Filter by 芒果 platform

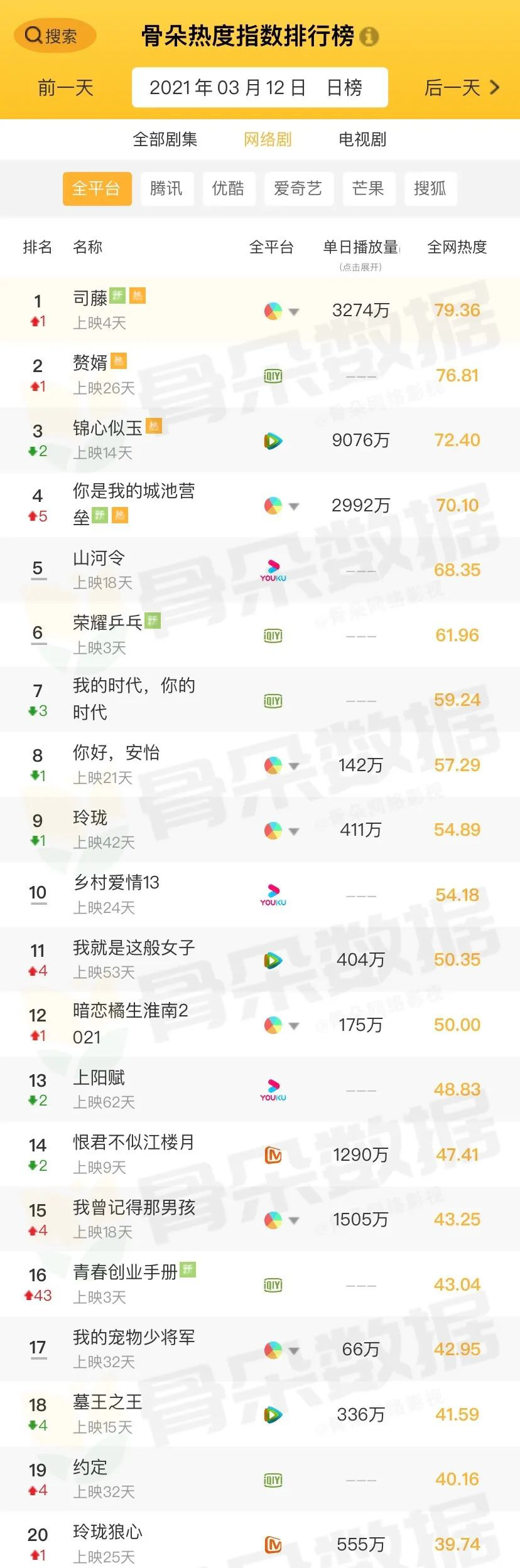click(368, 188)
